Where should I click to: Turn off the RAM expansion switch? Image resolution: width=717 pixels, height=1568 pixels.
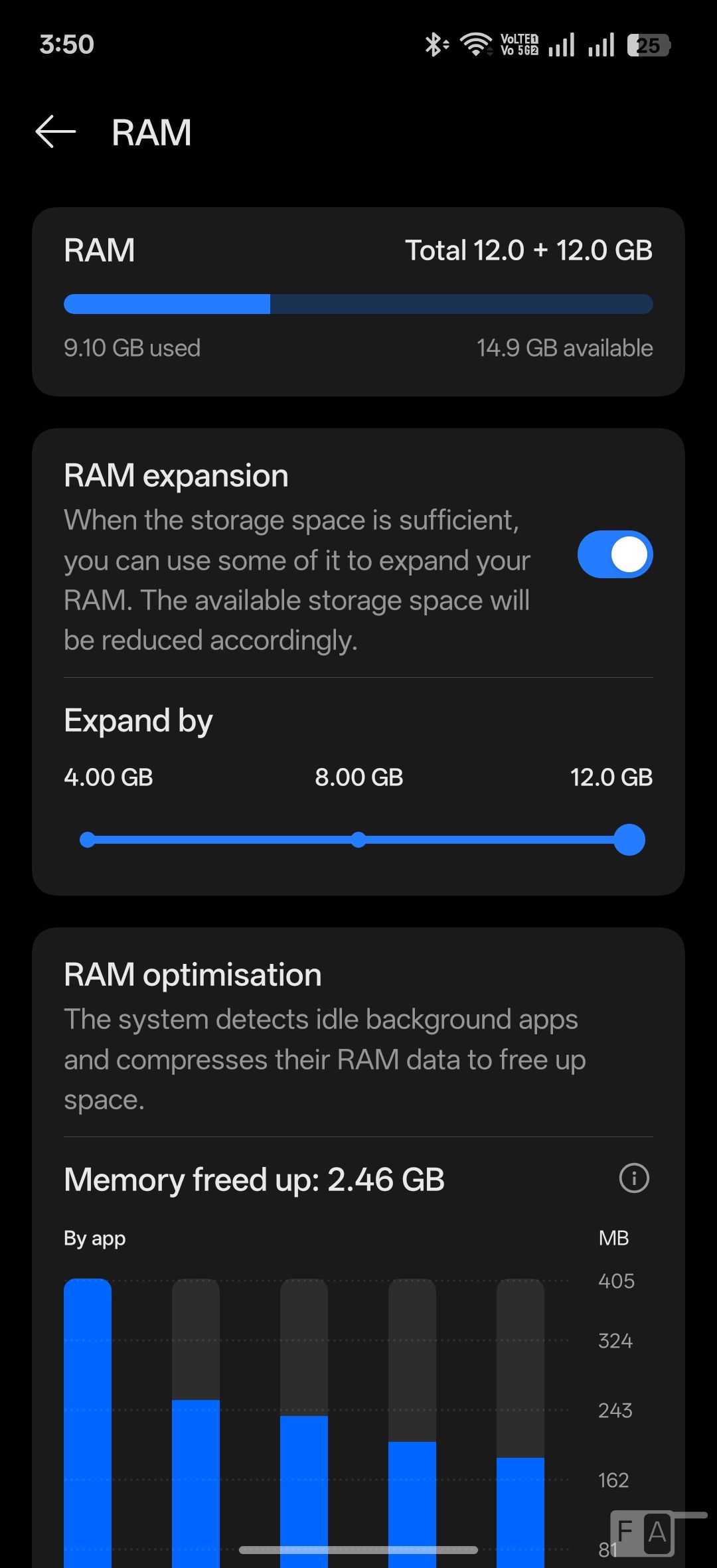pyautogui.click(x=615, y=554)
